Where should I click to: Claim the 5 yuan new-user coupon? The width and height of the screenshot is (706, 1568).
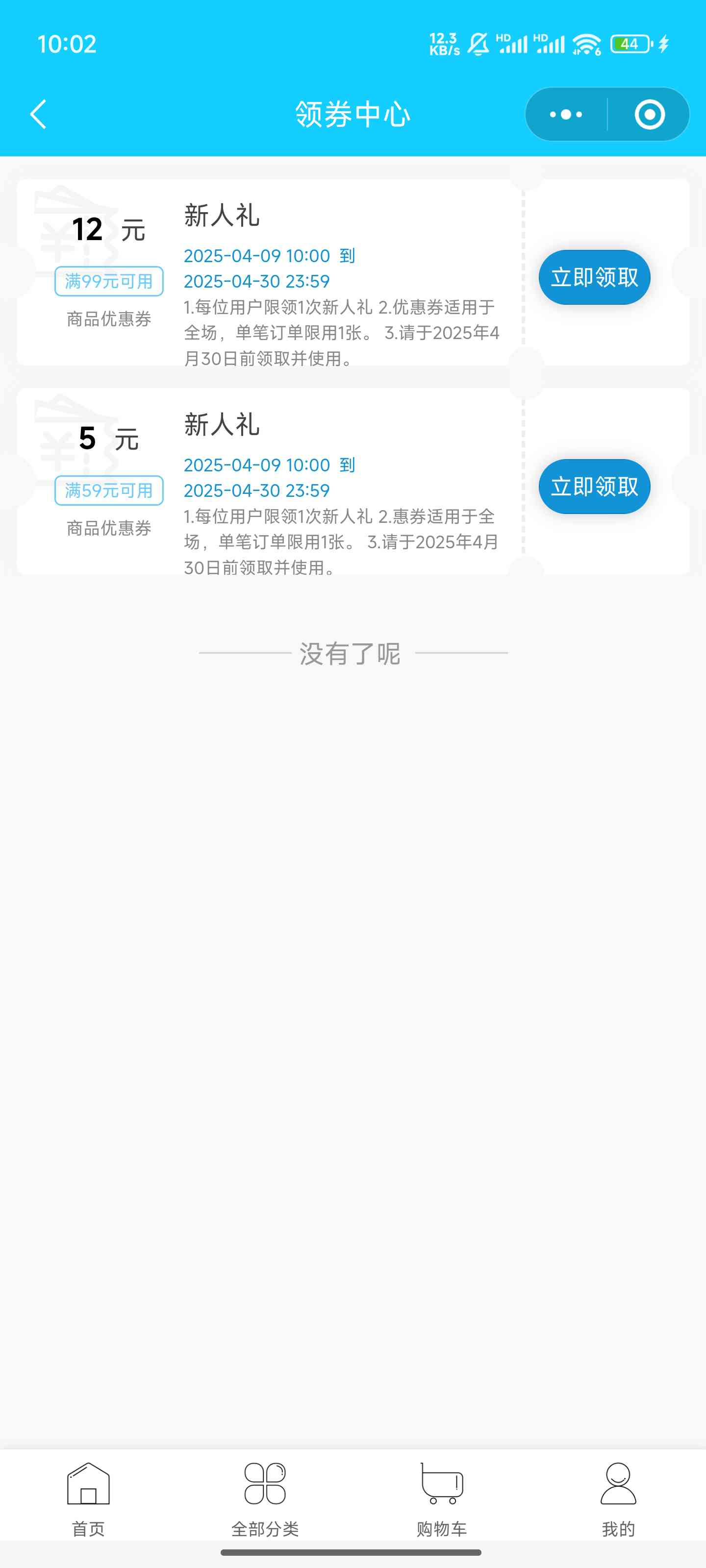tap(594, 487)
